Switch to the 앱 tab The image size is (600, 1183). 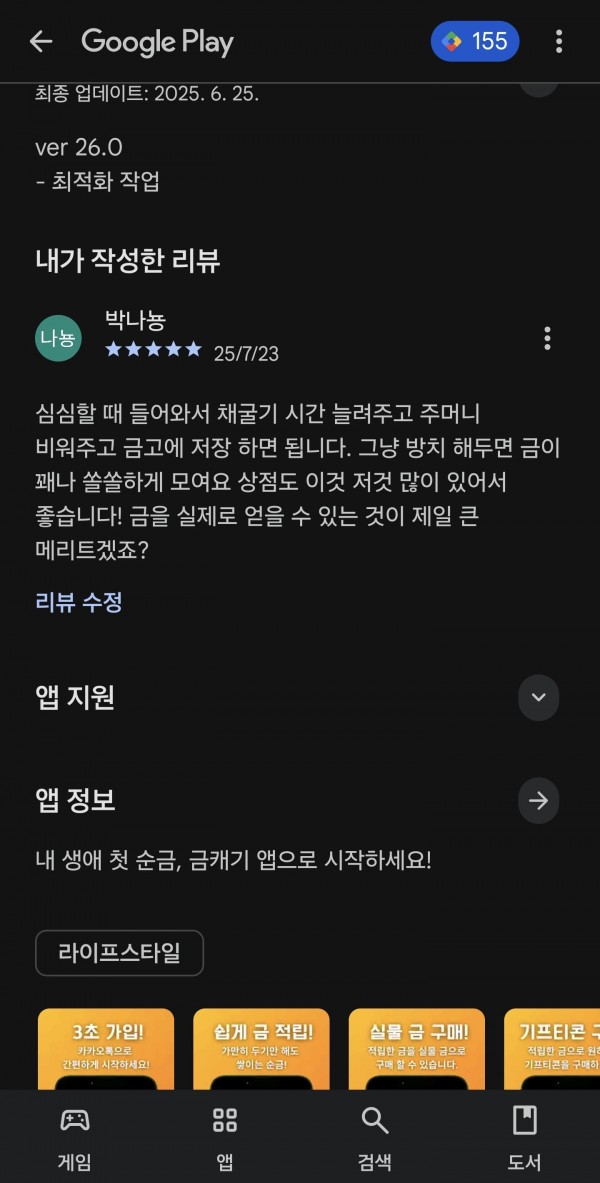(x=225, y=1138)
